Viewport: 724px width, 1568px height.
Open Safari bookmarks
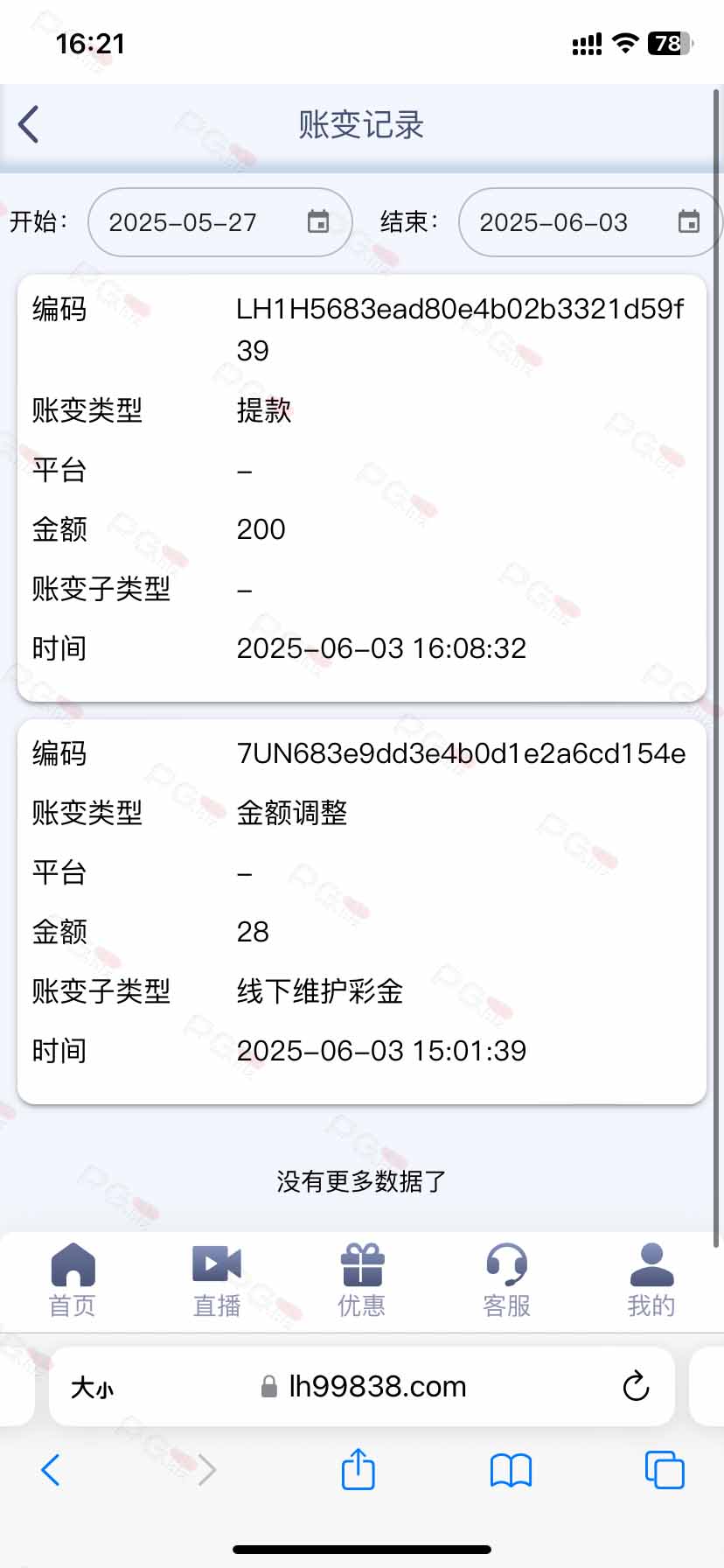[512, 1470]
